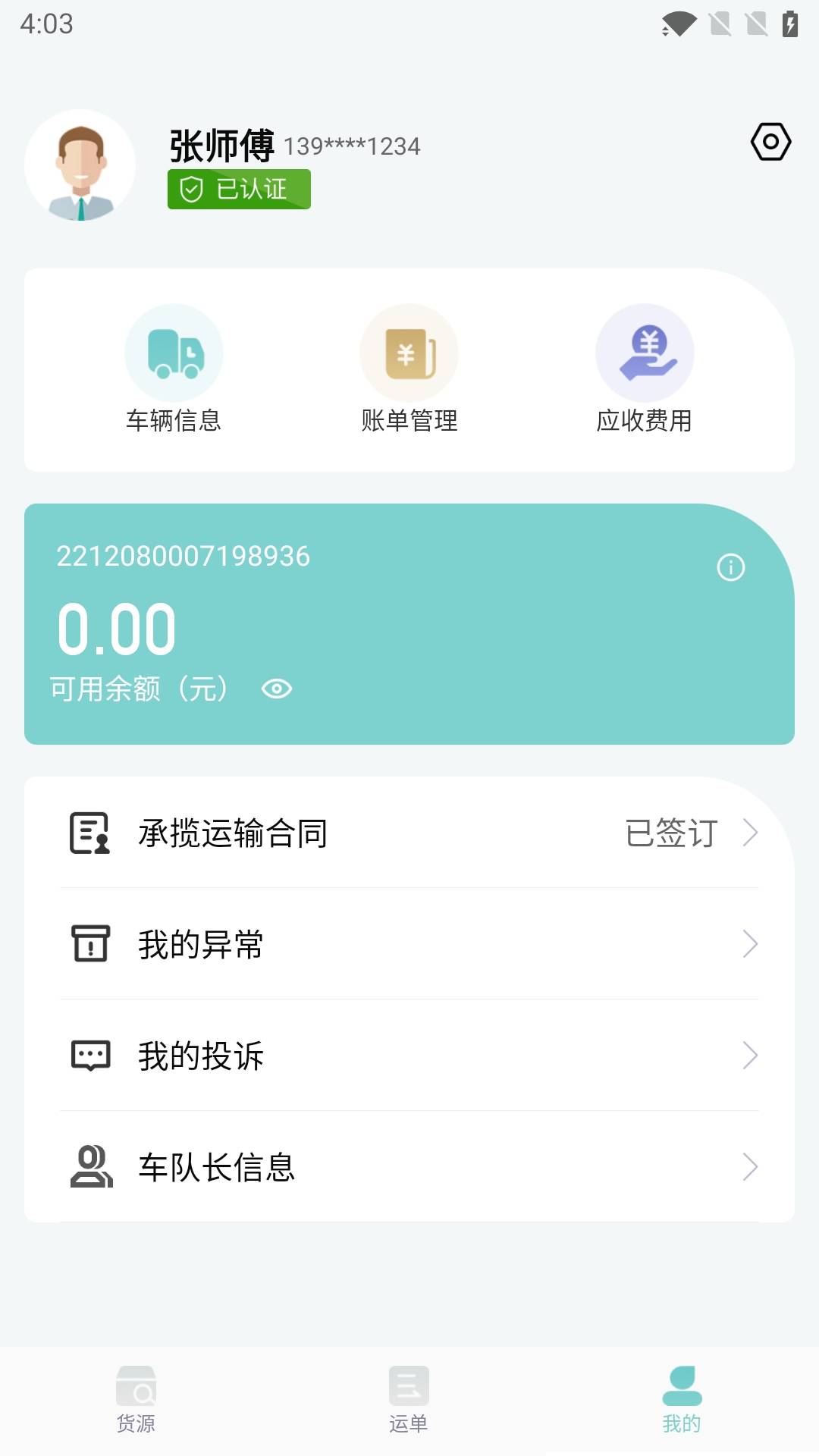
Task: Open 我的投诉 complaints page
Action: click(x=200, y=1055)
